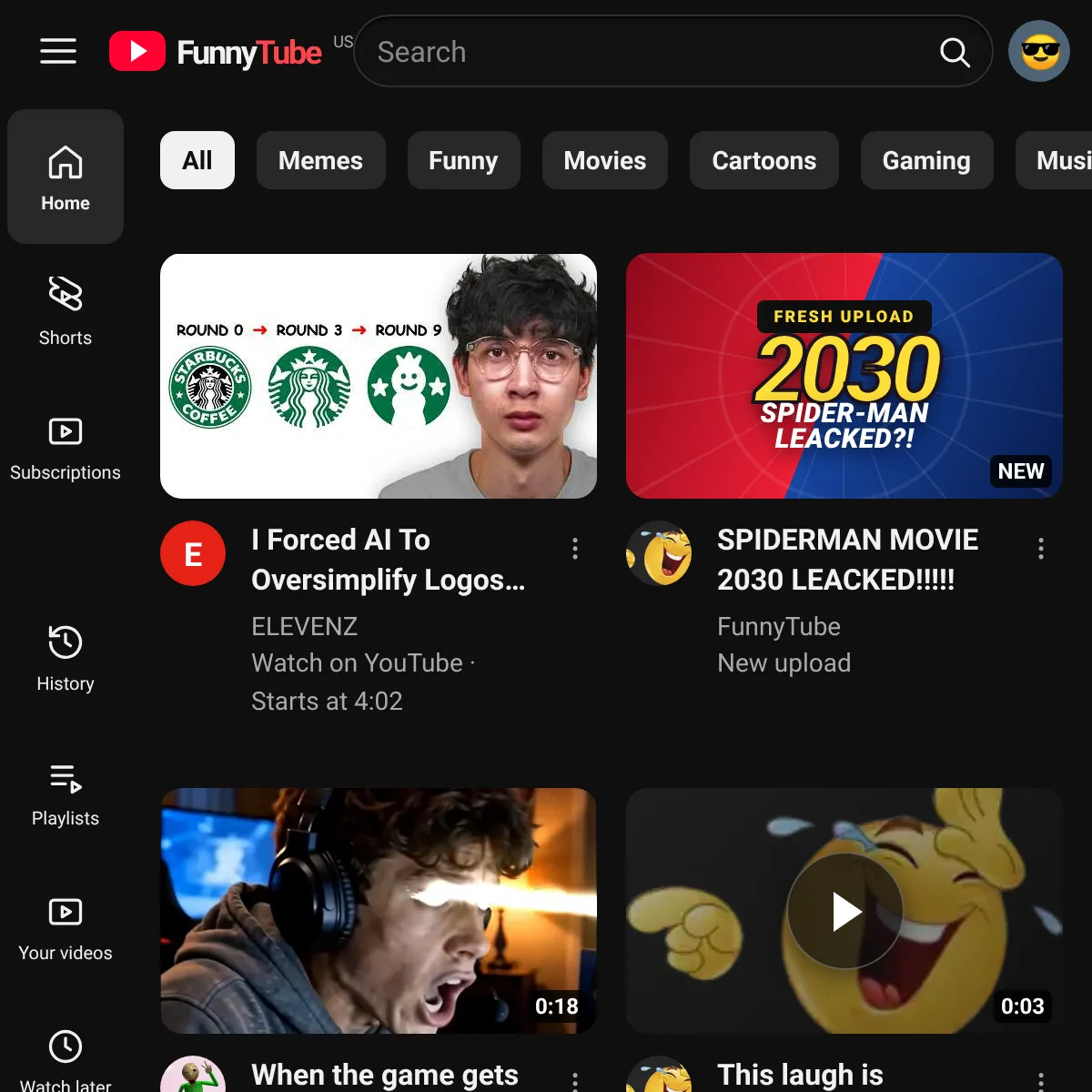Image resolution: width=1092 pixels, height=1092 pixels.
Task: Open options for I Forced AI video
Action: [575, 548]
